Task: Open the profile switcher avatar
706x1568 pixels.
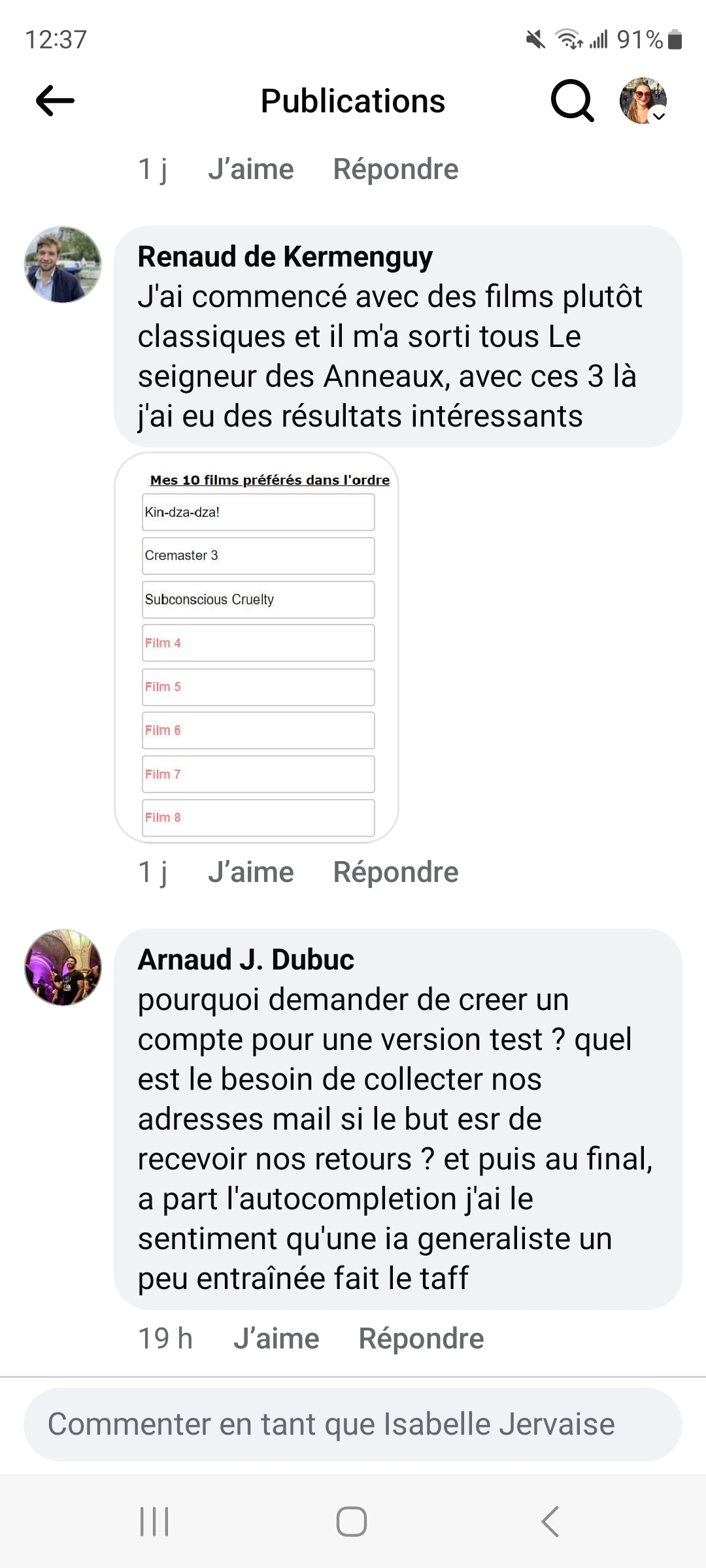Action: click(643, 101)
